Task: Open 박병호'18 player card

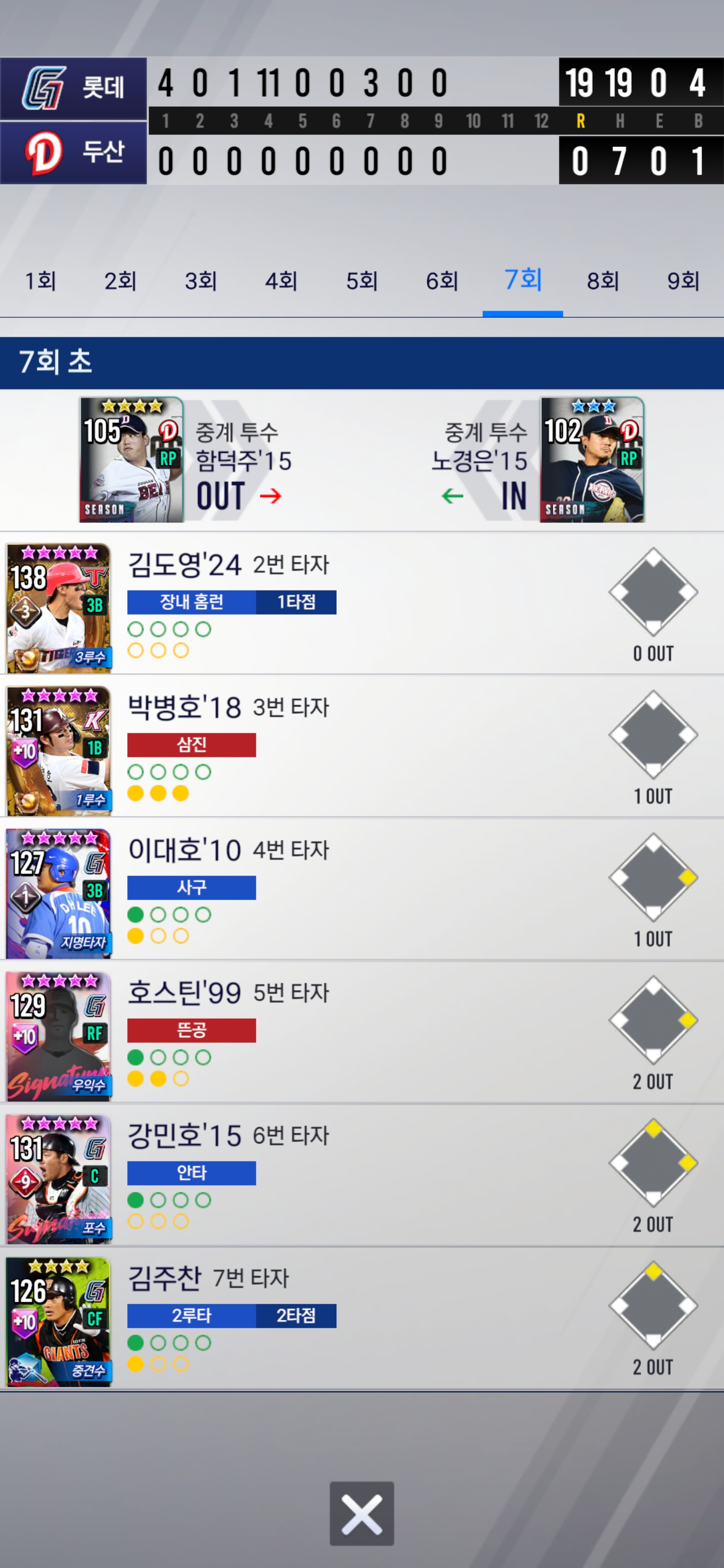Action: tap(59, 750)
